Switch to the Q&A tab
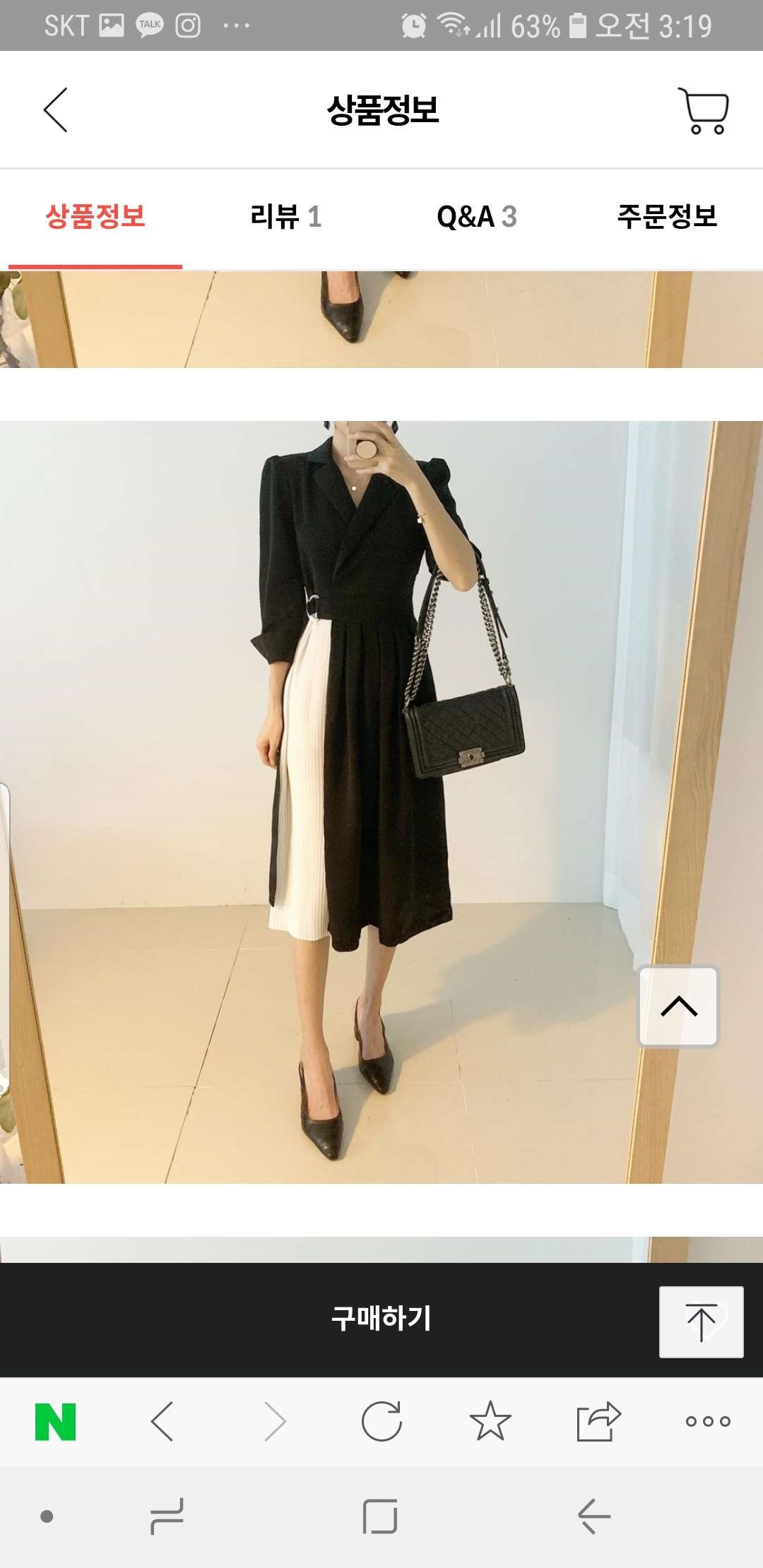Image resolution: width=763 pixels, height=1568 pixels. pos(477,216)
